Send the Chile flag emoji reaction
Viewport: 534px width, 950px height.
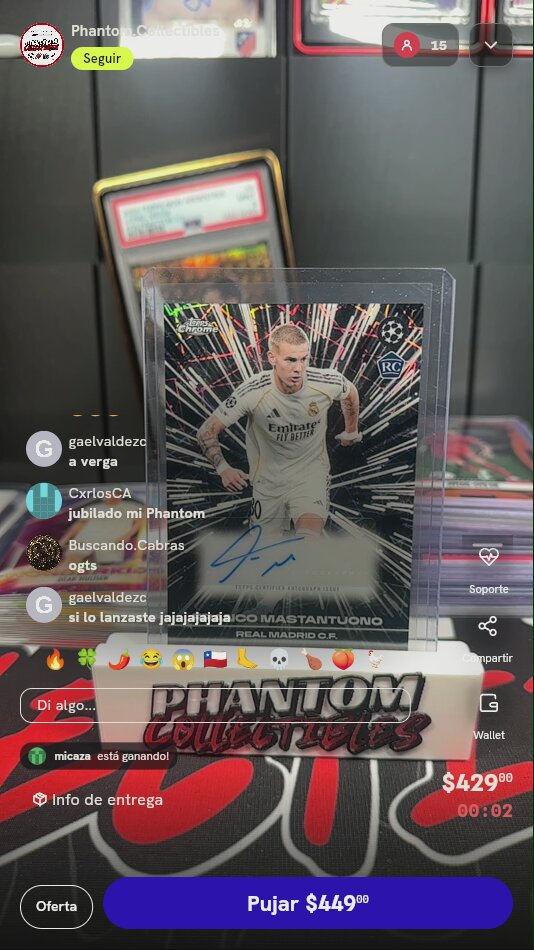[x=215, y=659]
